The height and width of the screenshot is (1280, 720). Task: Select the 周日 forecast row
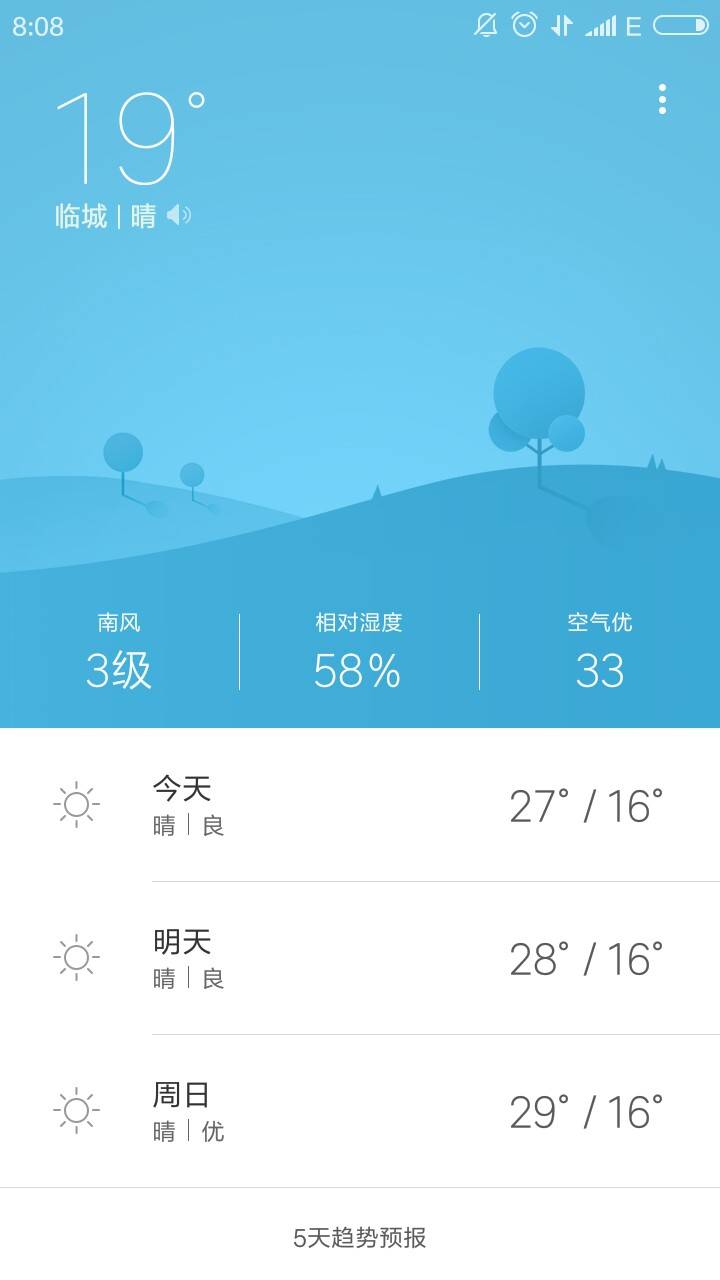pyautogui.click(x=360, y=1111)
